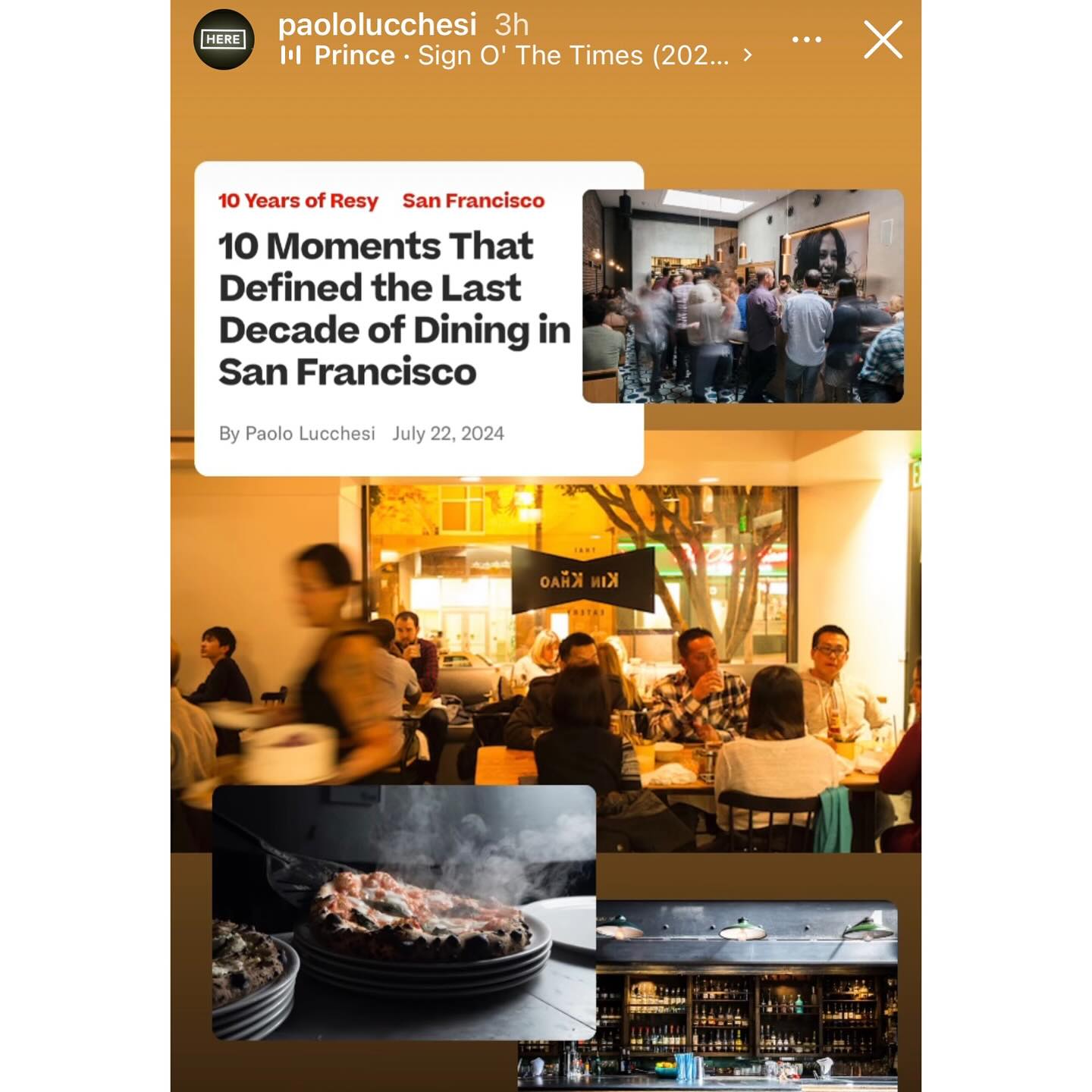
Task: Open Prince Sign O' The Times music track
Action: click(x=516, y=55)
